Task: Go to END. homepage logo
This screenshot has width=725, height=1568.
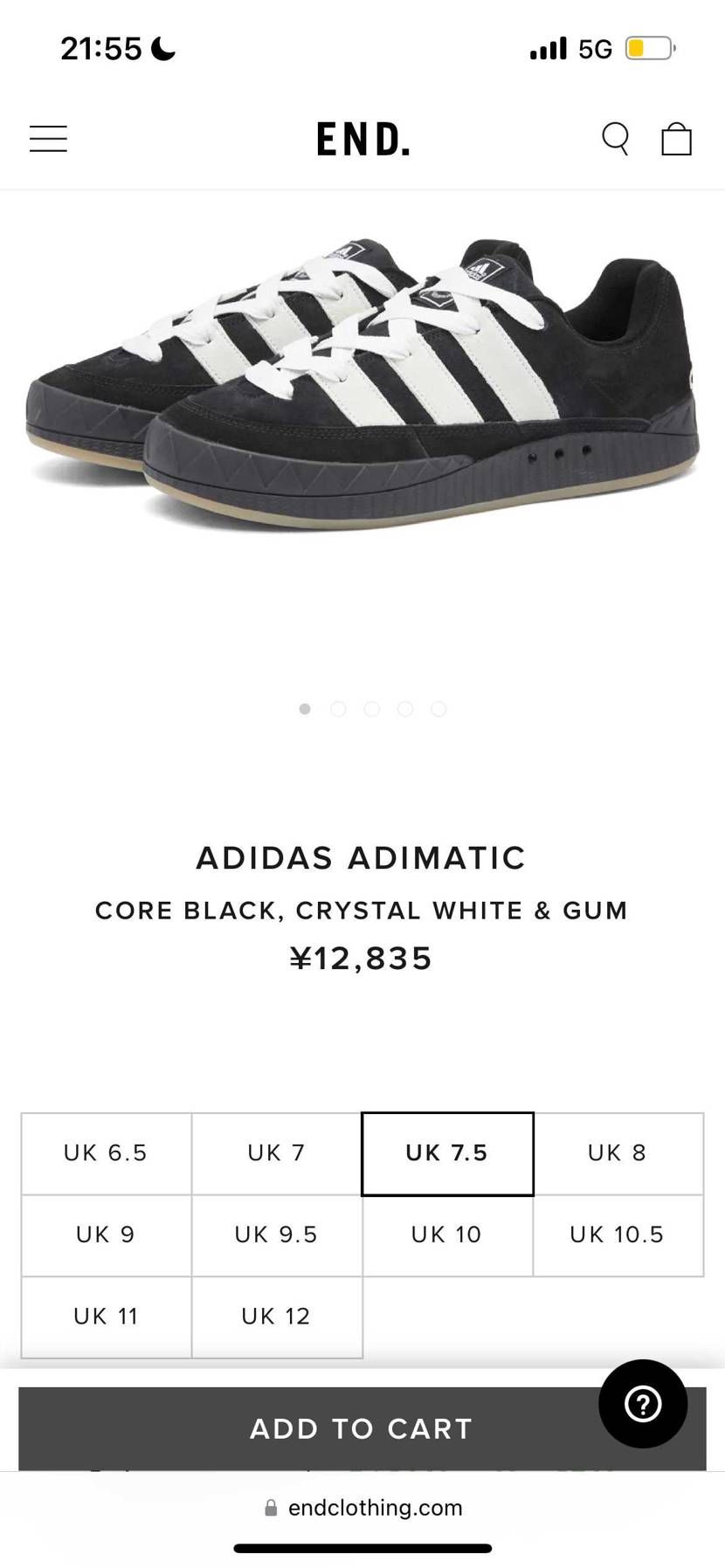Action: (x=362, y=139)
